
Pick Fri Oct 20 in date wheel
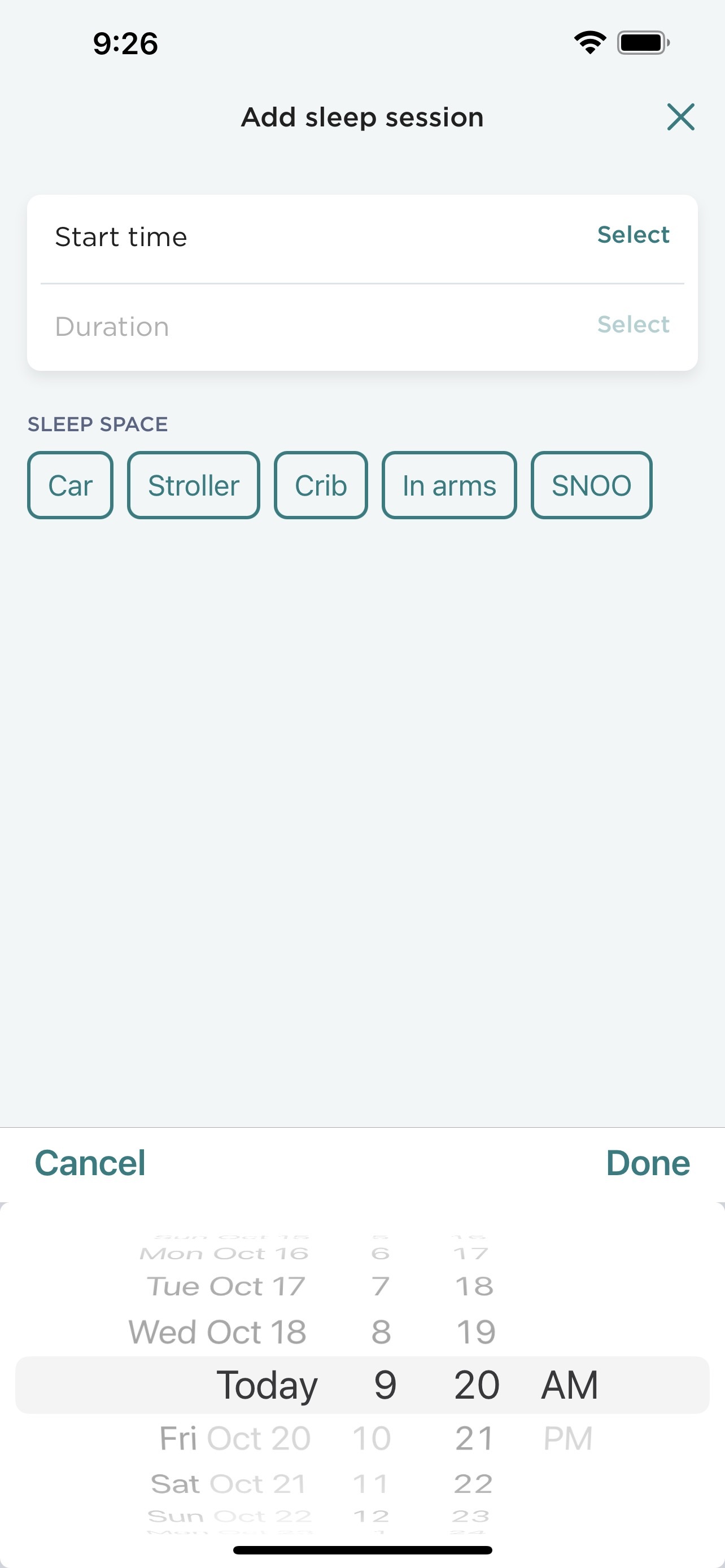tap(235, 1438)
